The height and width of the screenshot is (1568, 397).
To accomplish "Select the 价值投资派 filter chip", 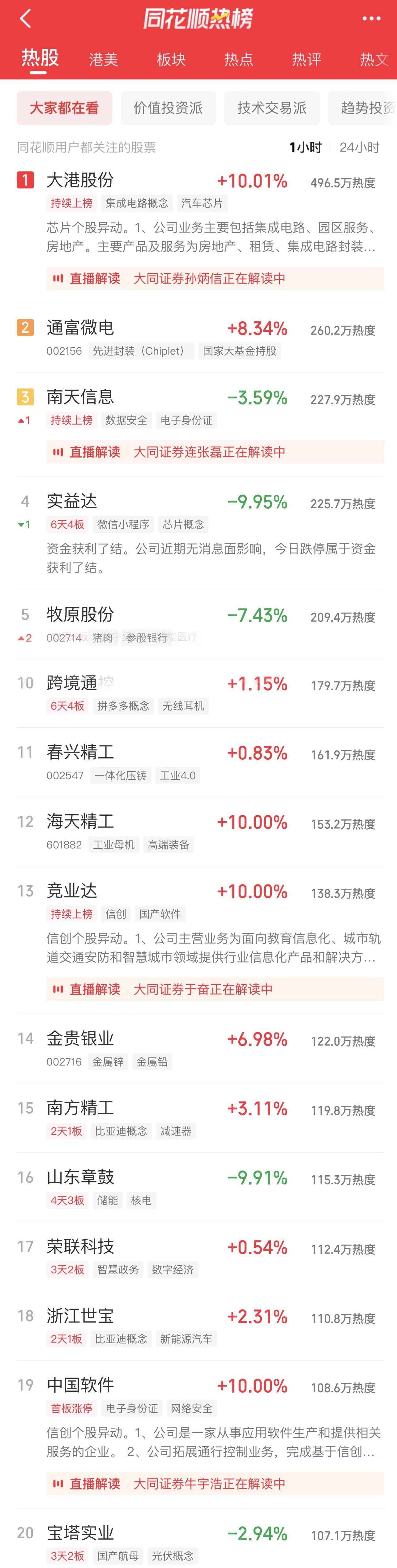I will (168, 108).
